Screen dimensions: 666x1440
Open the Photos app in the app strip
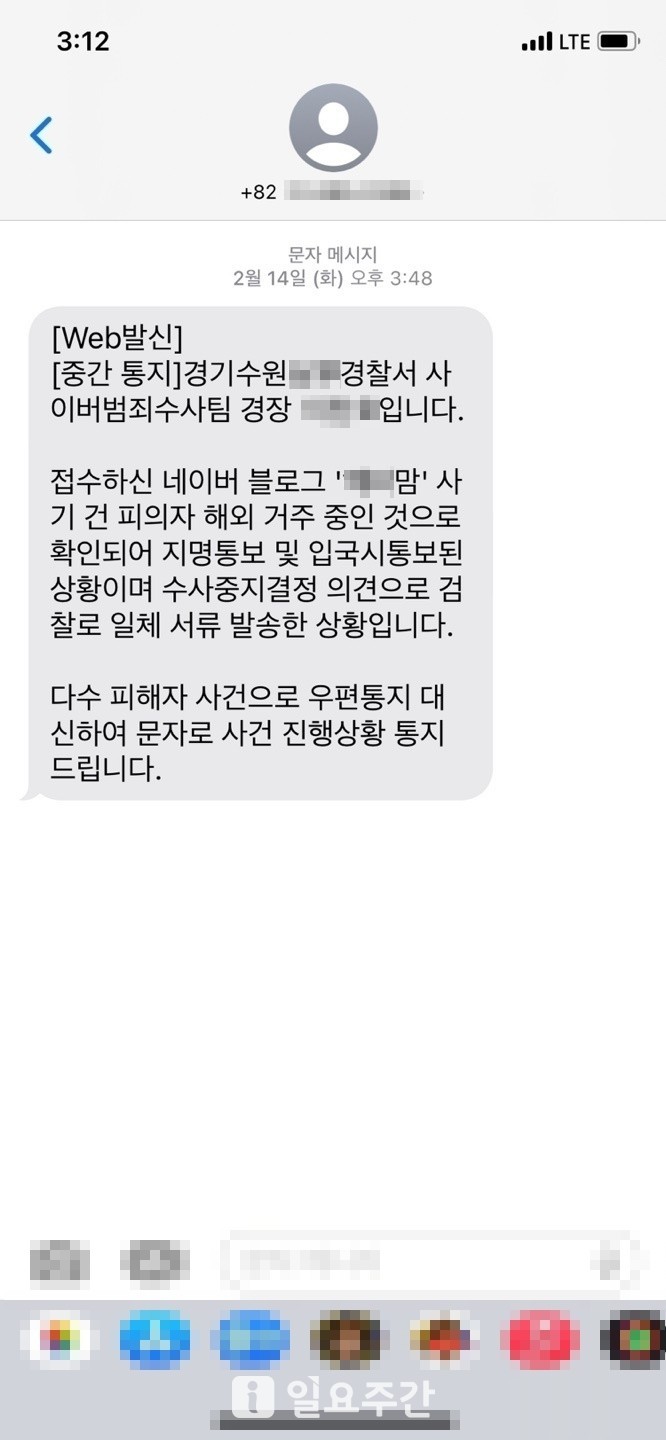(62, 1339)
